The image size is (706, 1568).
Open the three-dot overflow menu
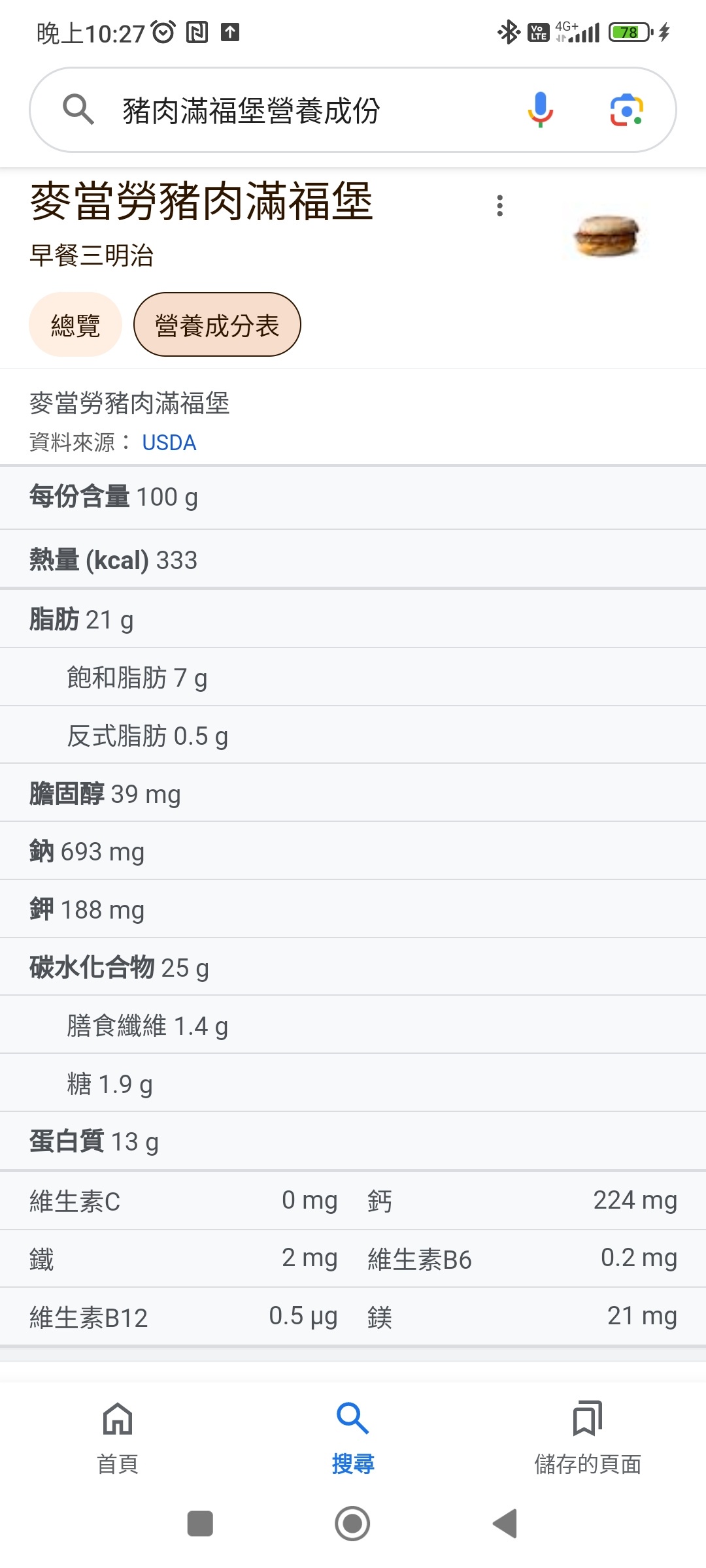(500, 206)
